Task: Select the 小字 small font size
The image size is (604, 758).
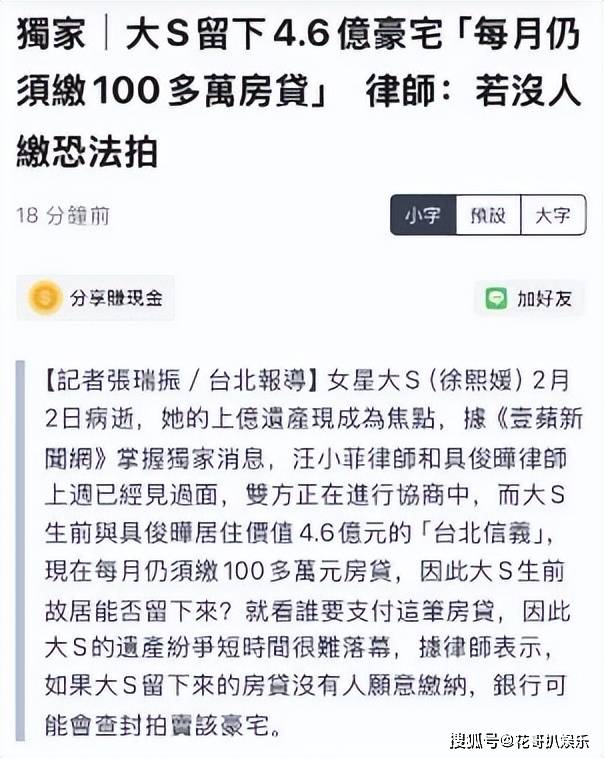Action: [423, 215]
